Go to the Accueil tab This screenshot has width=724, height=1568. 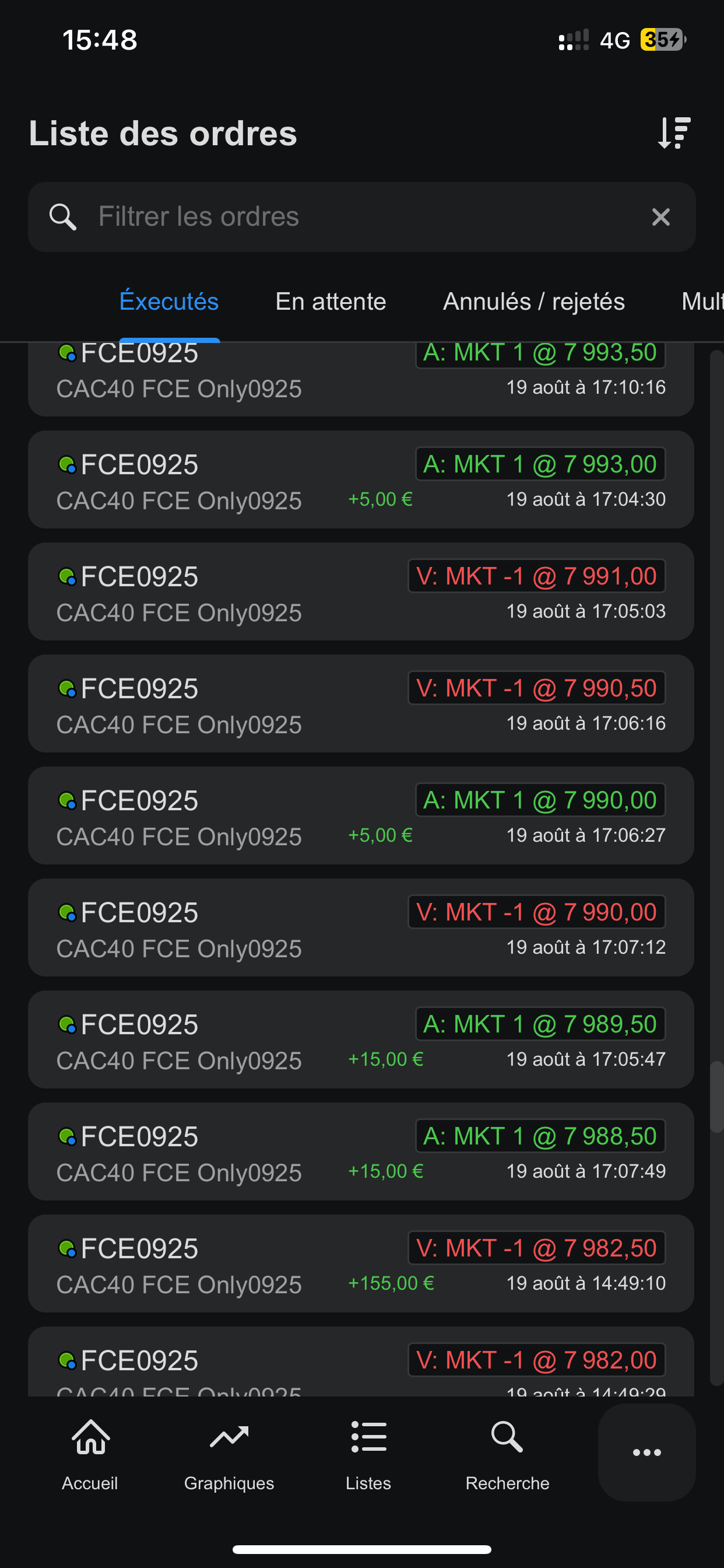(x=90, y=1454)
